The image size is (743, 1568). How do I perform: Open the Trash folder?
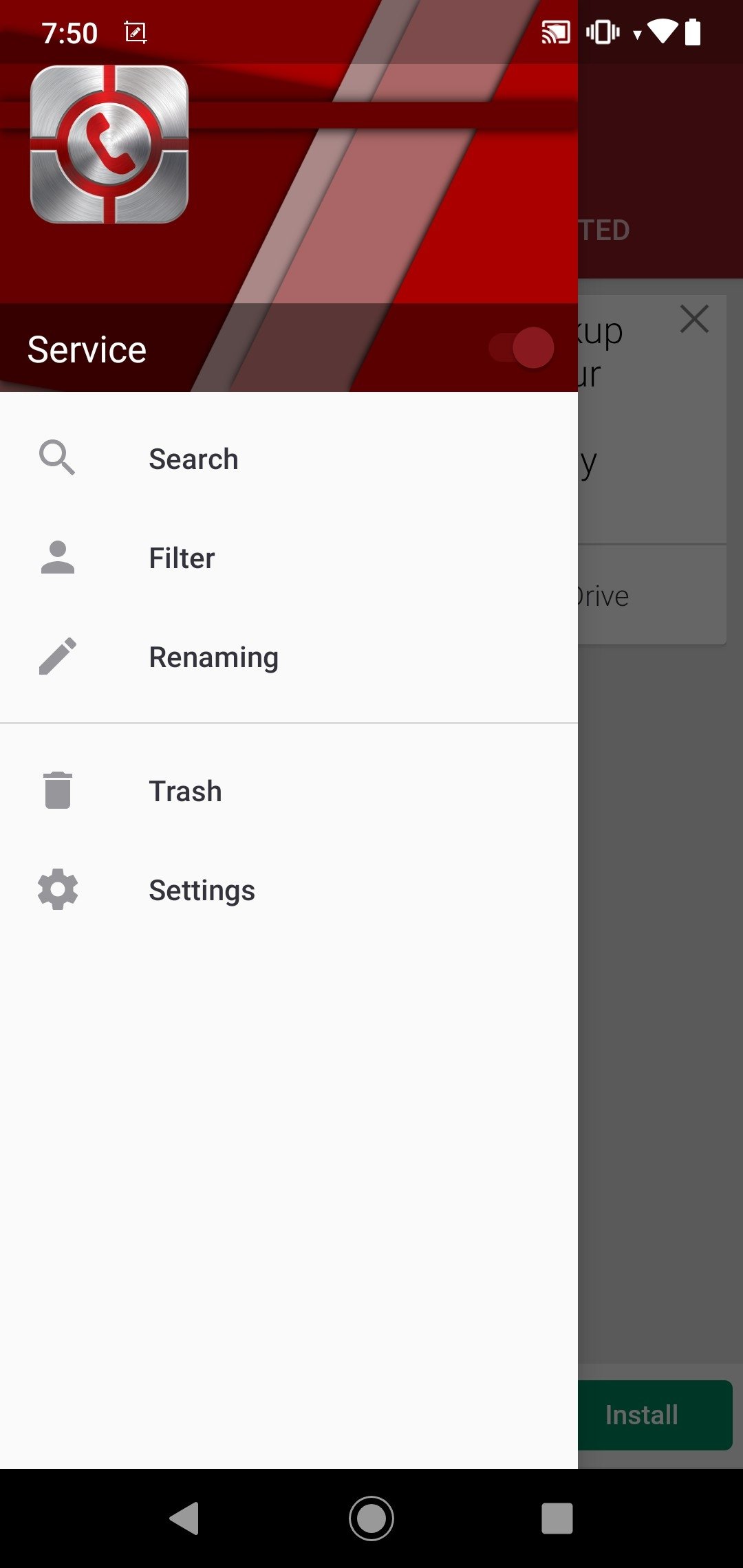tap(289, 791)
